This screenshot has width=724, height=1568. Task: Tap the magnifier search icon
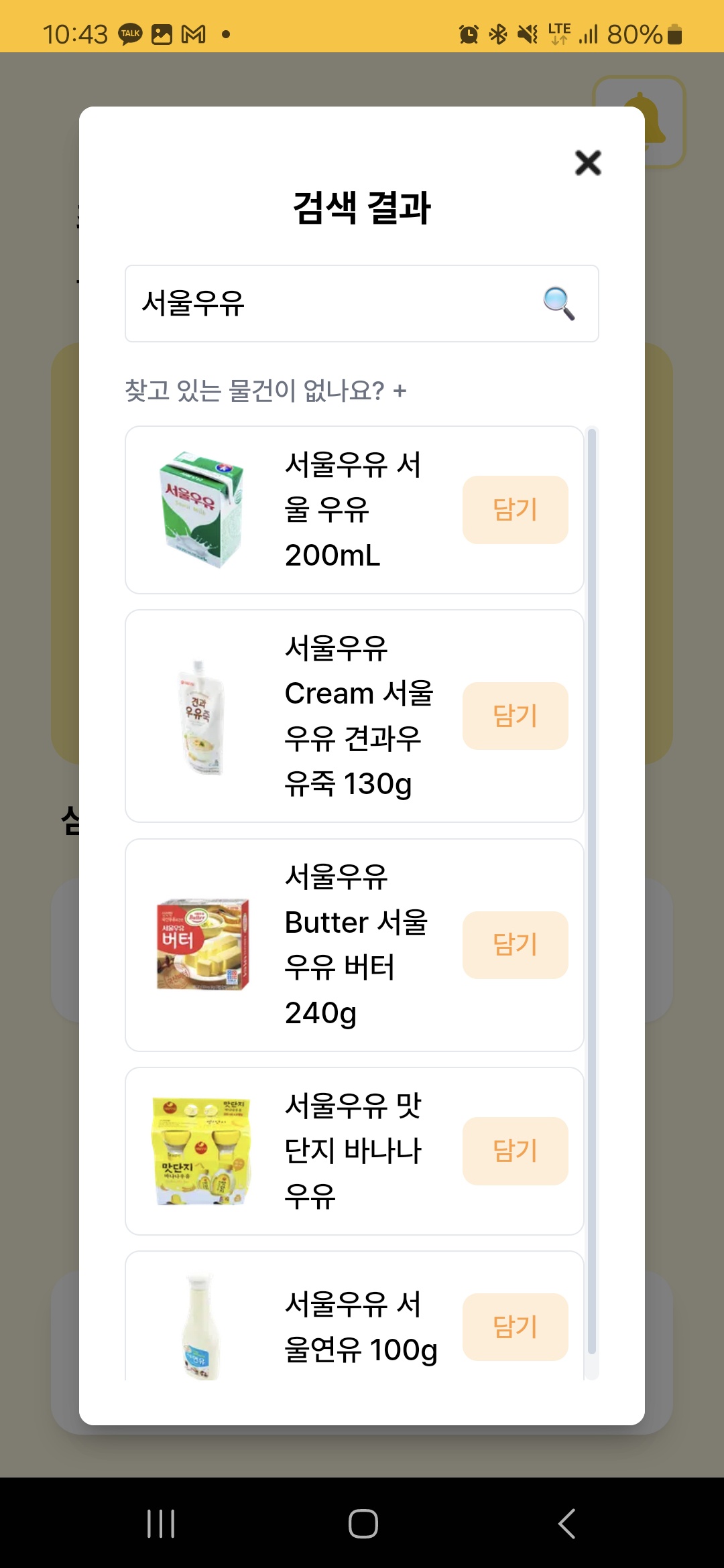click(x=558, y=304)
